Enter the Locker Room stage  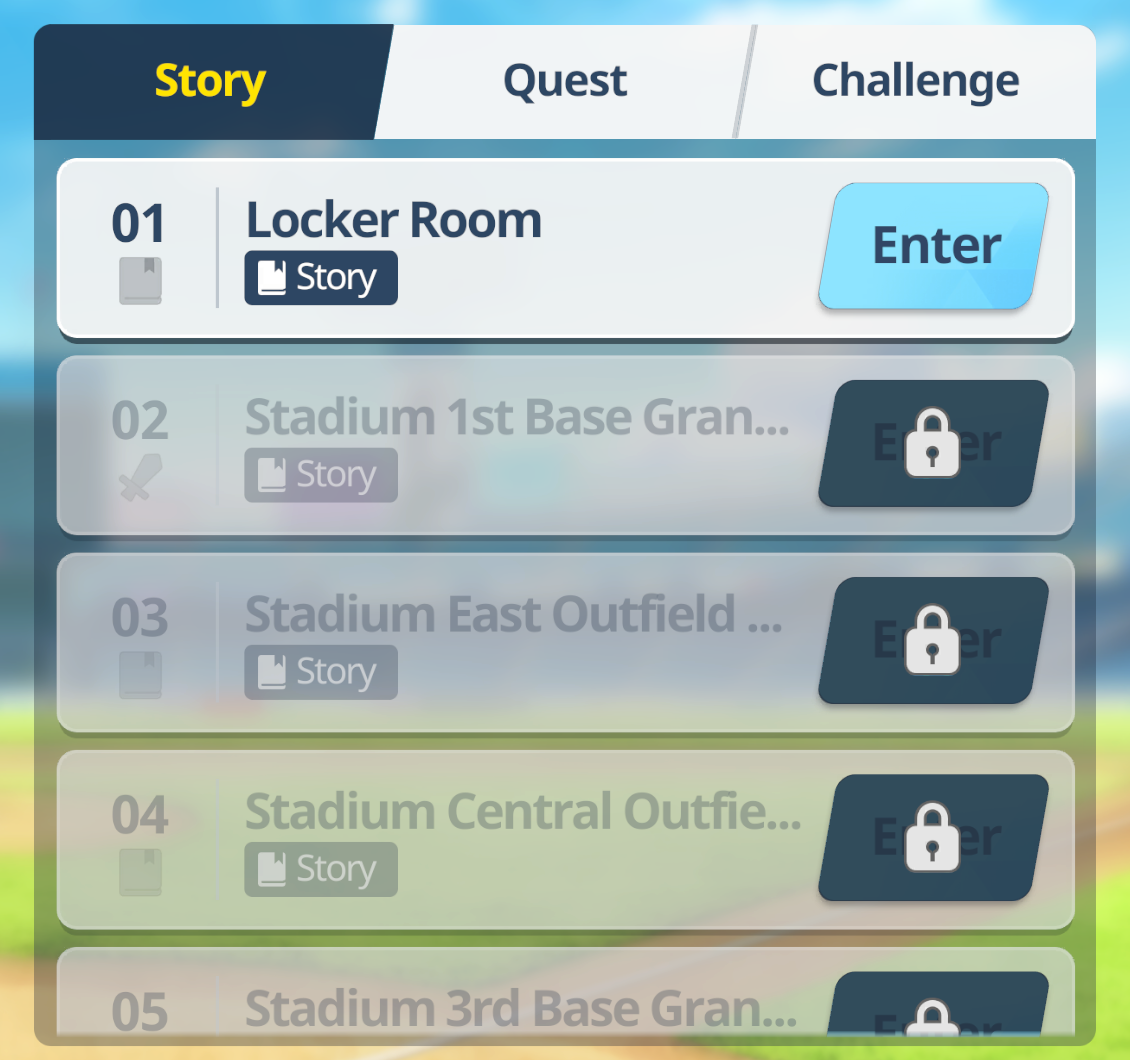click(x=934, y=246)
